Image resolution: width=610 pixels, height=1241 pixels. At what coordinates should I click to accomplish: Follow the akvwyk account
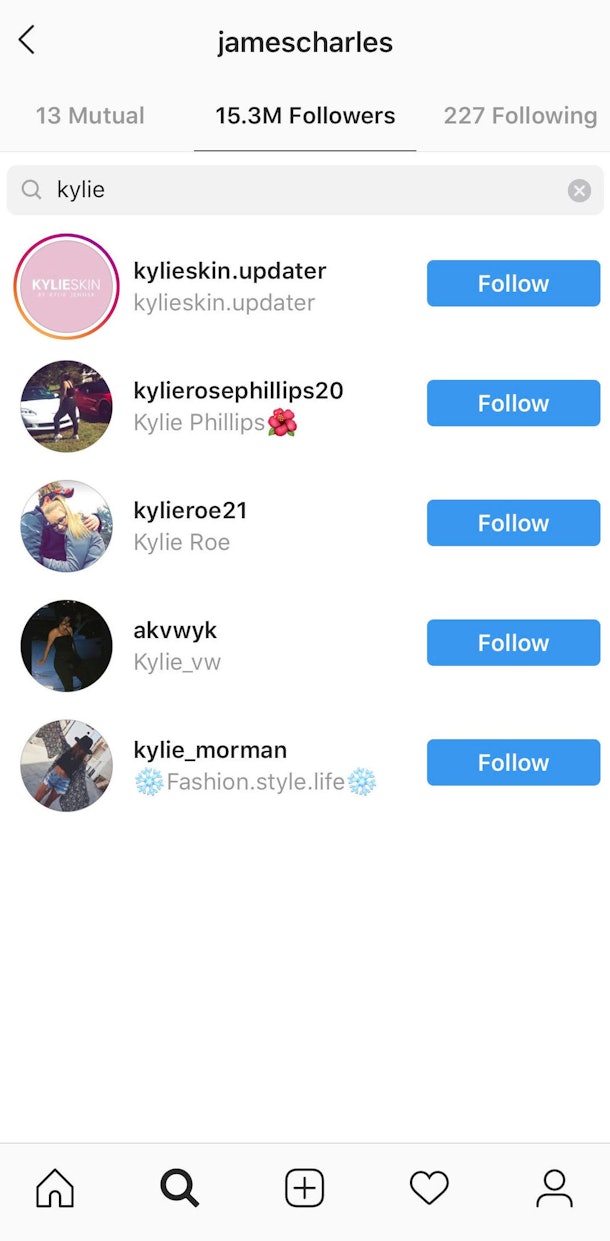tap(513, 643)
